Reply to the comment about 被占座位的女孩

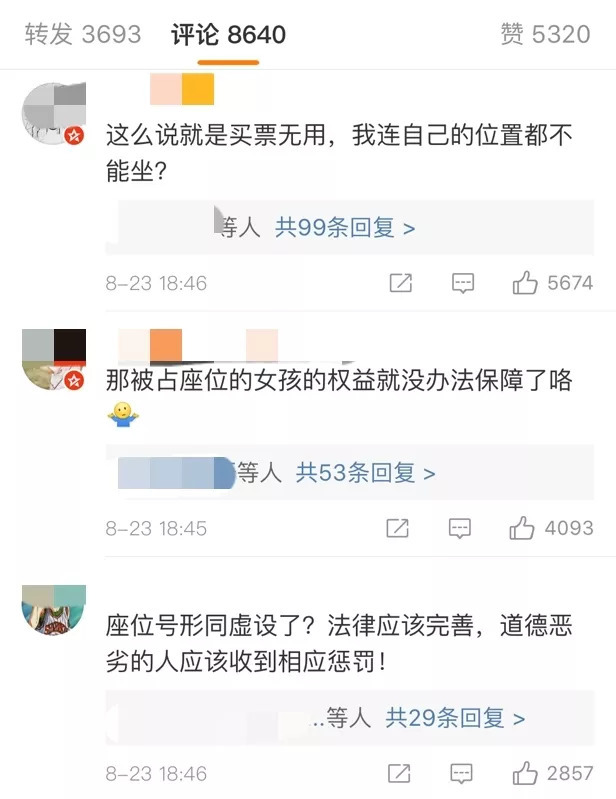coord(459,528)
